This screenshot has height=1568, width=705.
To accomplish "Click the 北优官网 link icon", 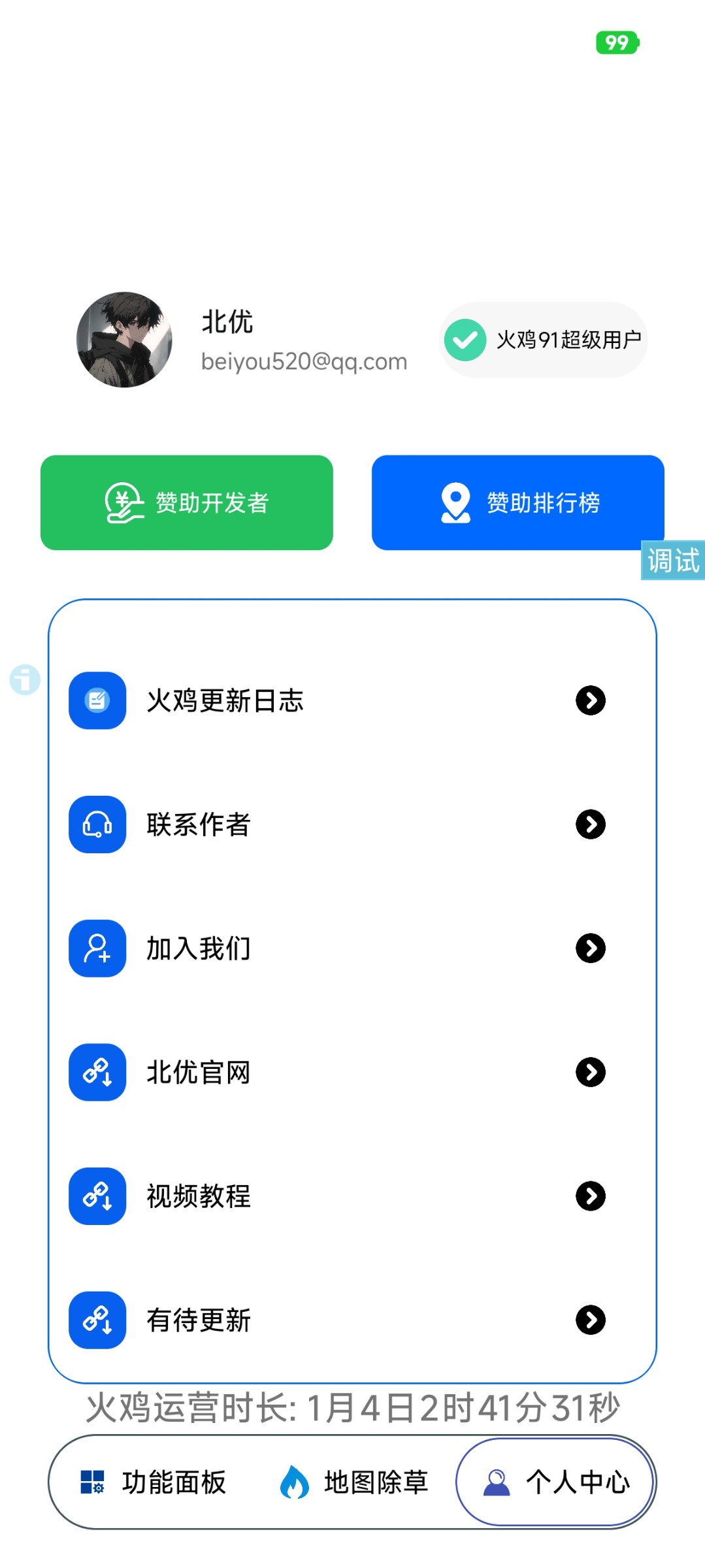I will (x=97, y=1072).
